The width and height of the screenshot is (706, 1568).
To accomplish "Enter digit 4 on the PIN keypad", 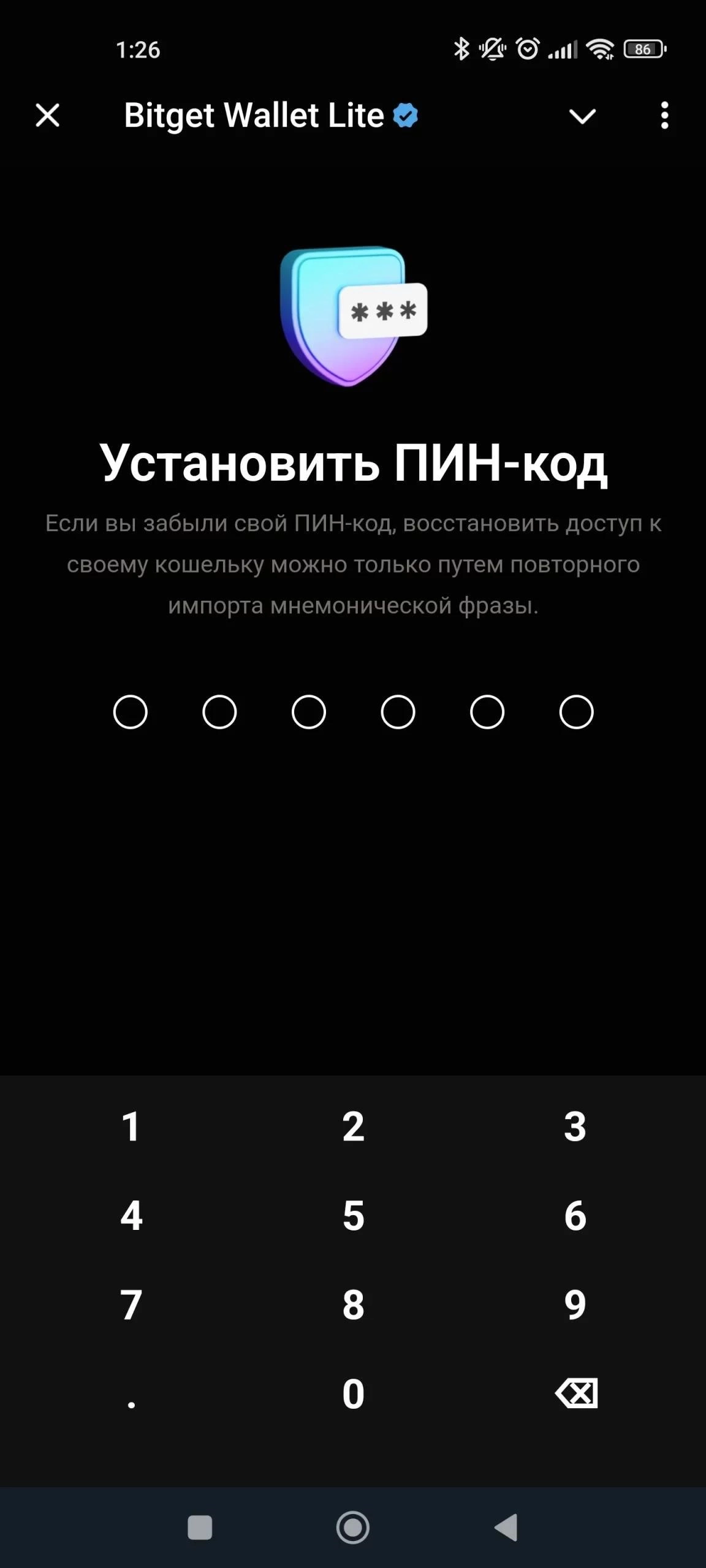I will [x=131, y=1216].
